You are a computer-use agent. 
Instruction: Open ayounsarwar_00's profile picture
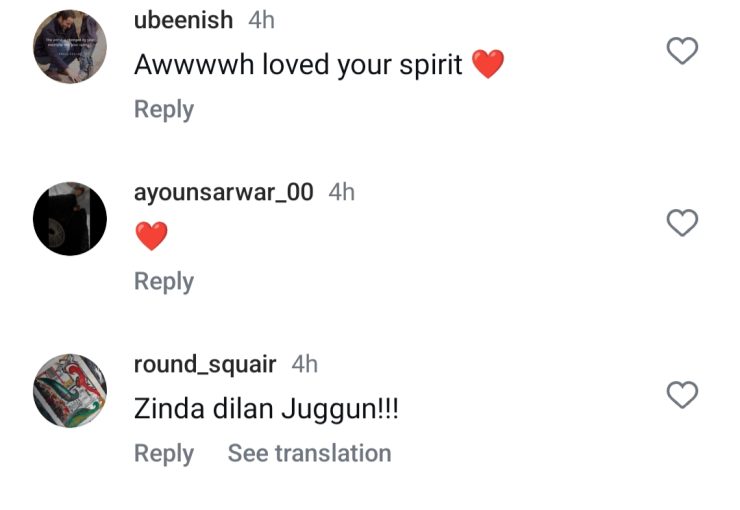coord(70,218)
